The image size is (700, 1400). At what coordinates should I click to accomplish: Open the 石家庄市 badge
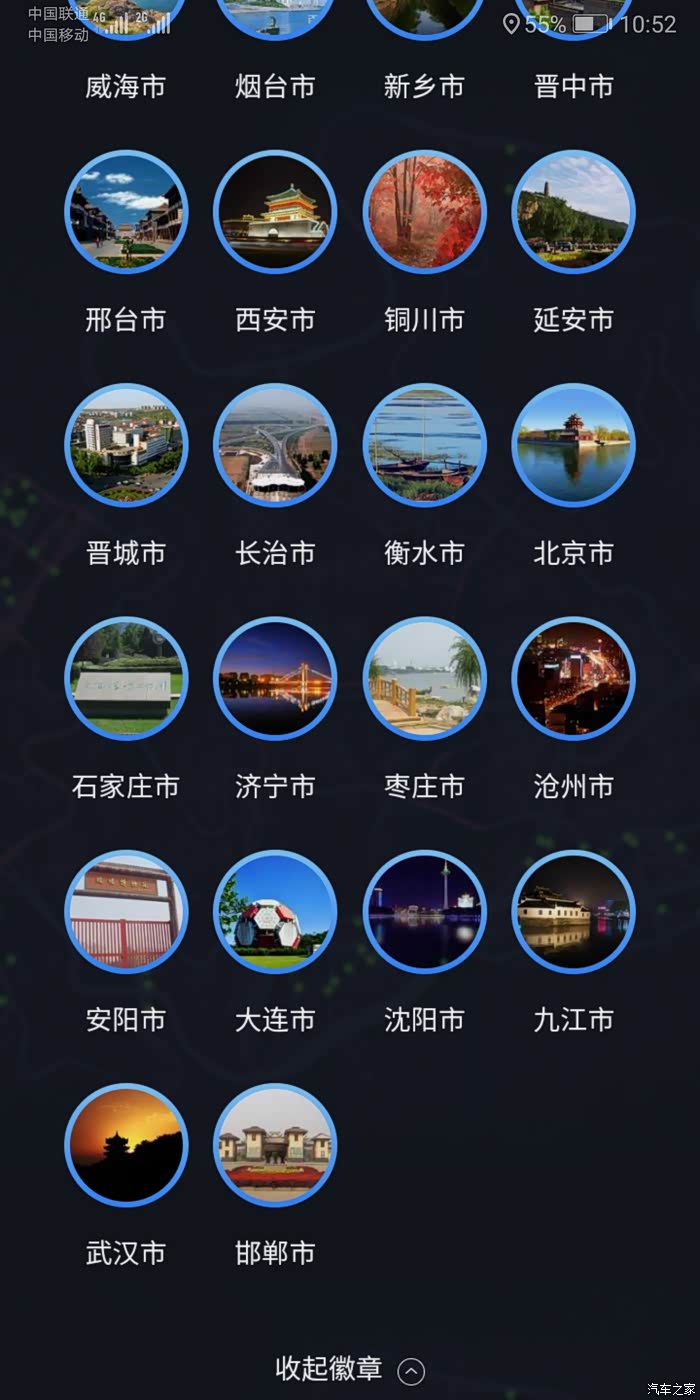click(126, 678)
